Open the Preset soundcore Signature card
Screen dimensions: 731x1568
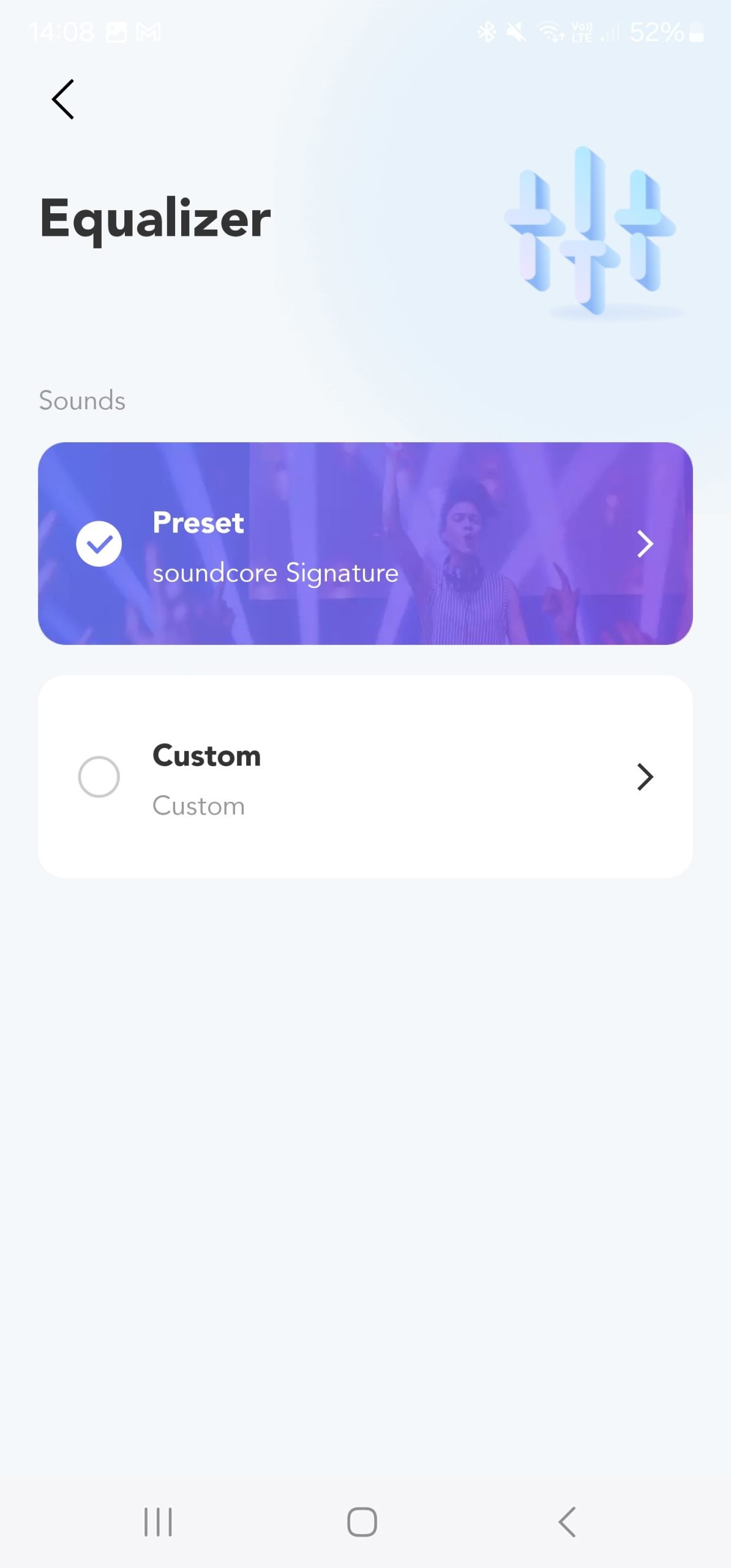coord(365,543)
